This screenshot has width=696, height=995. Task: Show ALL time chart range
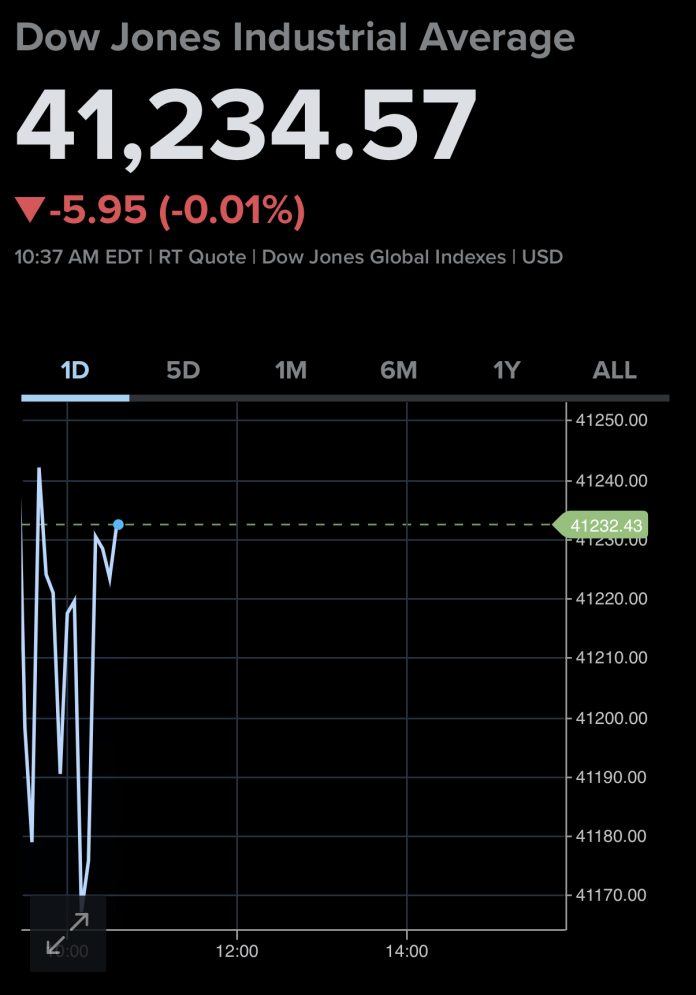point(614,371)
